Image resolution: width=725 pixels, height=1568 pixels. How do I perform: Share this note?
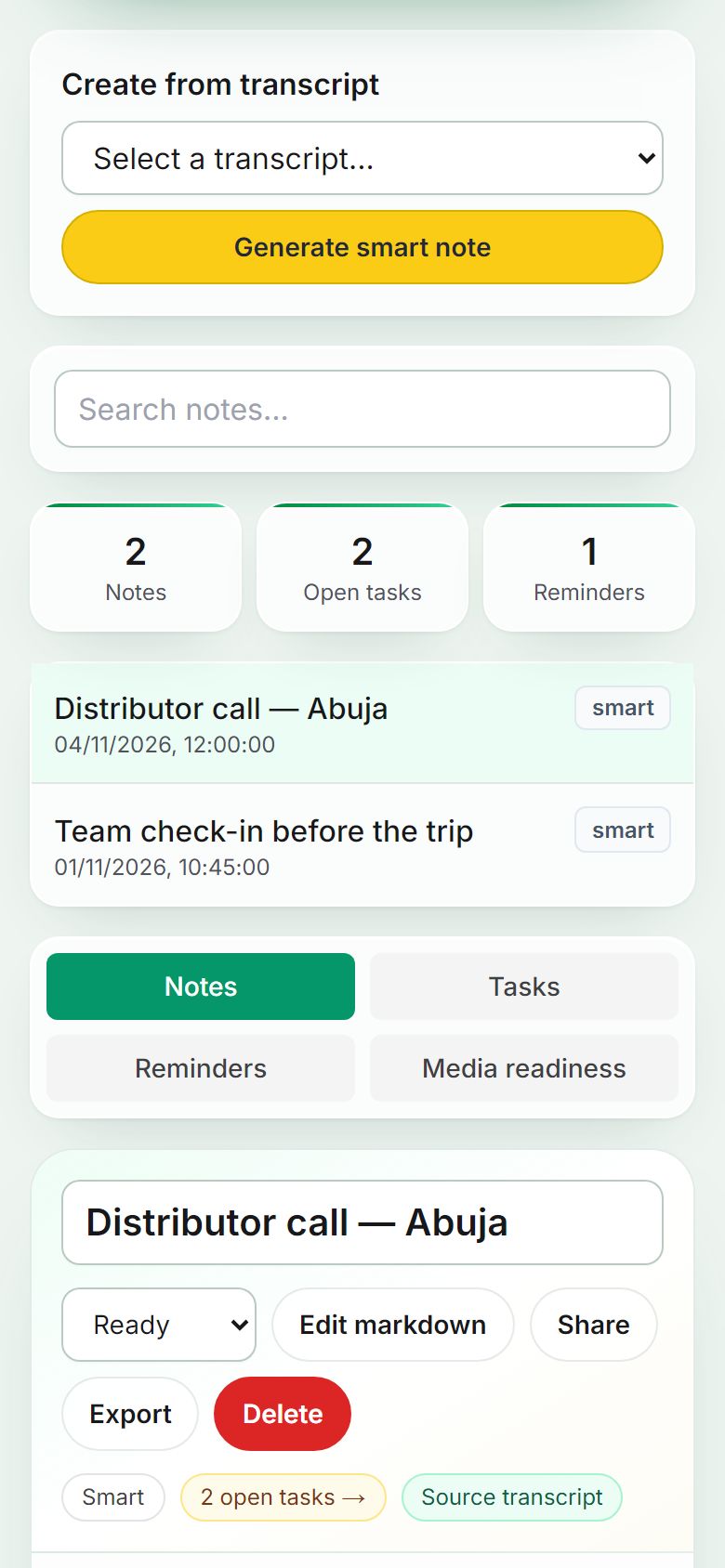click(594, 1325)
